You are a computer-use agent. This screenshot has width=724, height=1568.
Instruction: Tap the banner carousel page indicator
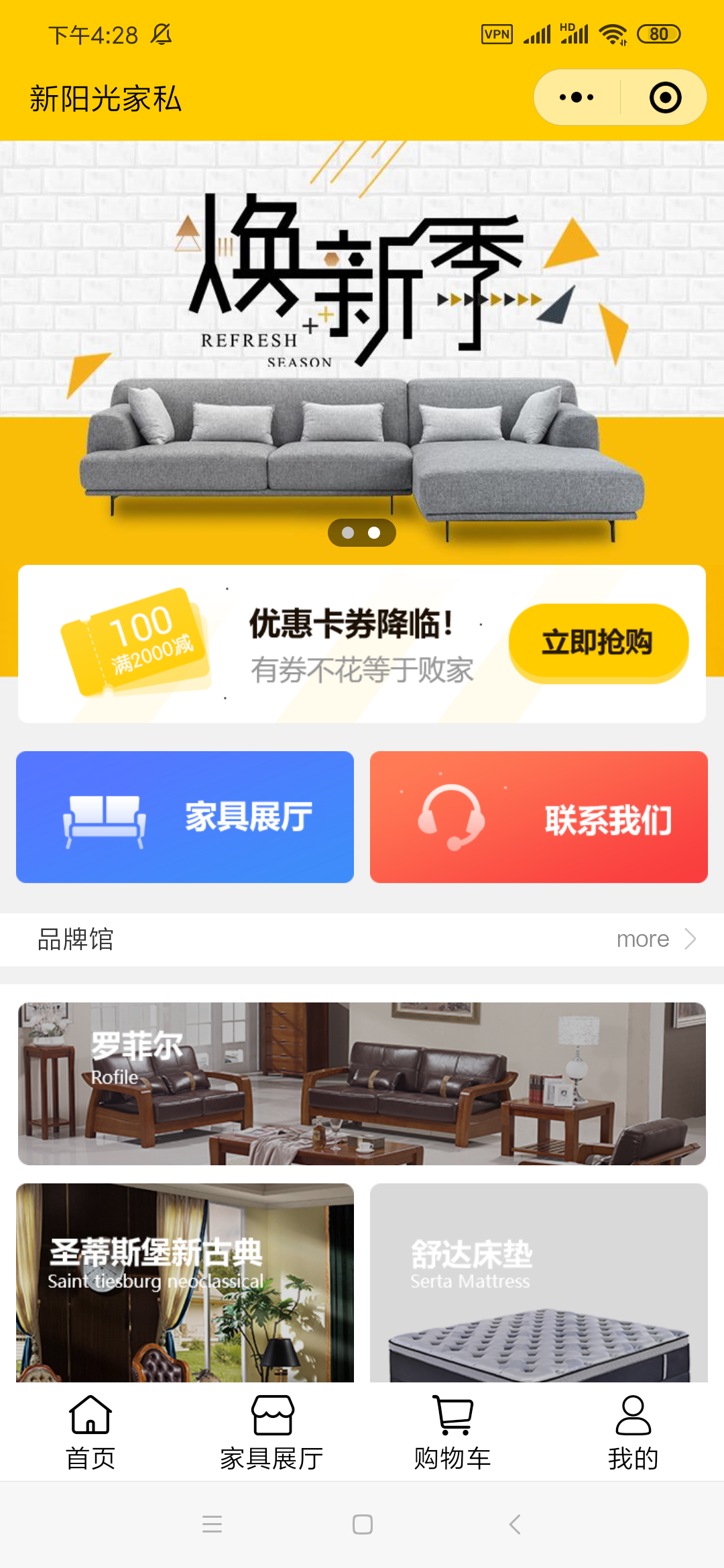pyautogui.click(x=362, y=533)
